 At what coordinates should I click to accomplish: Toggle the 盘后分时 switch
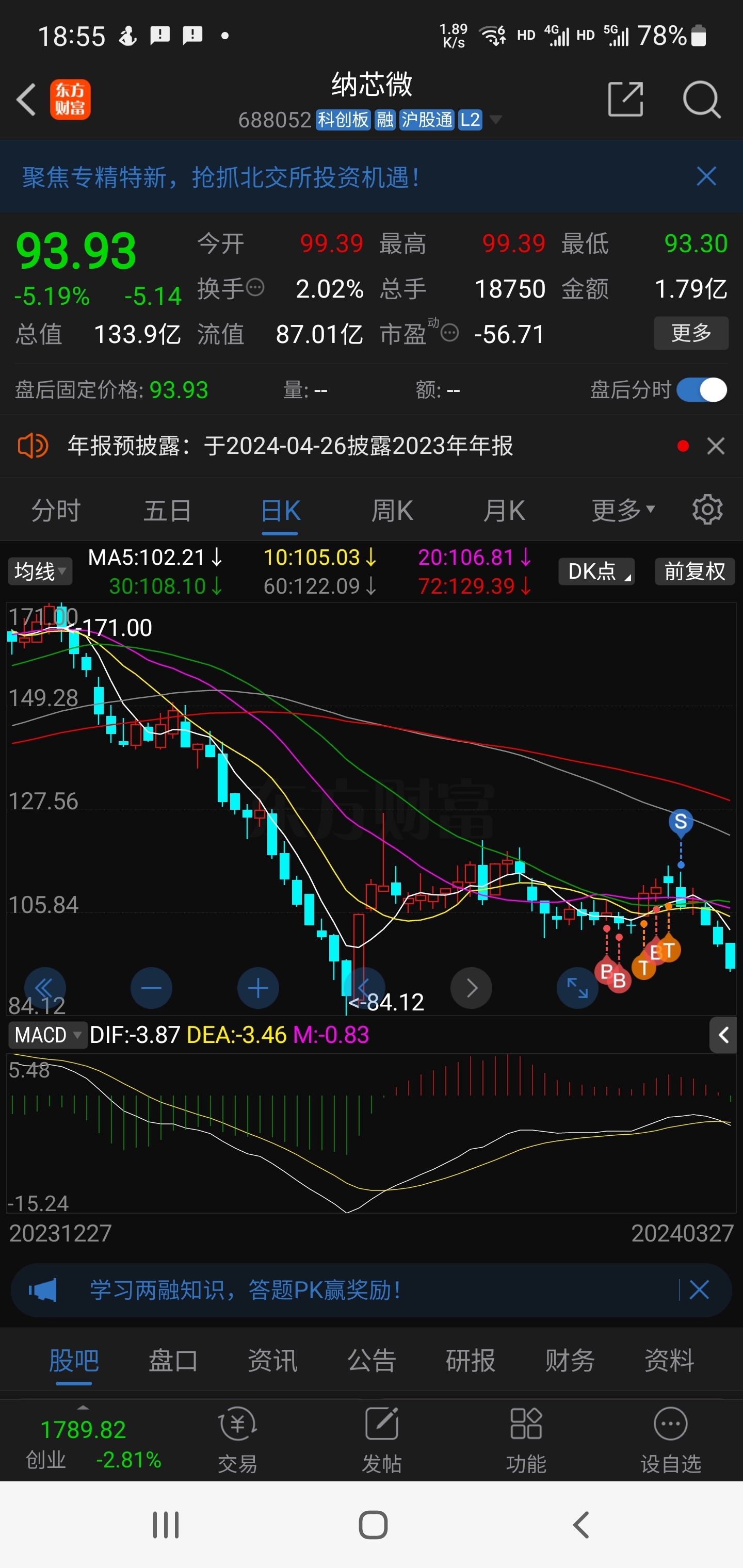(x=702, y=389)
